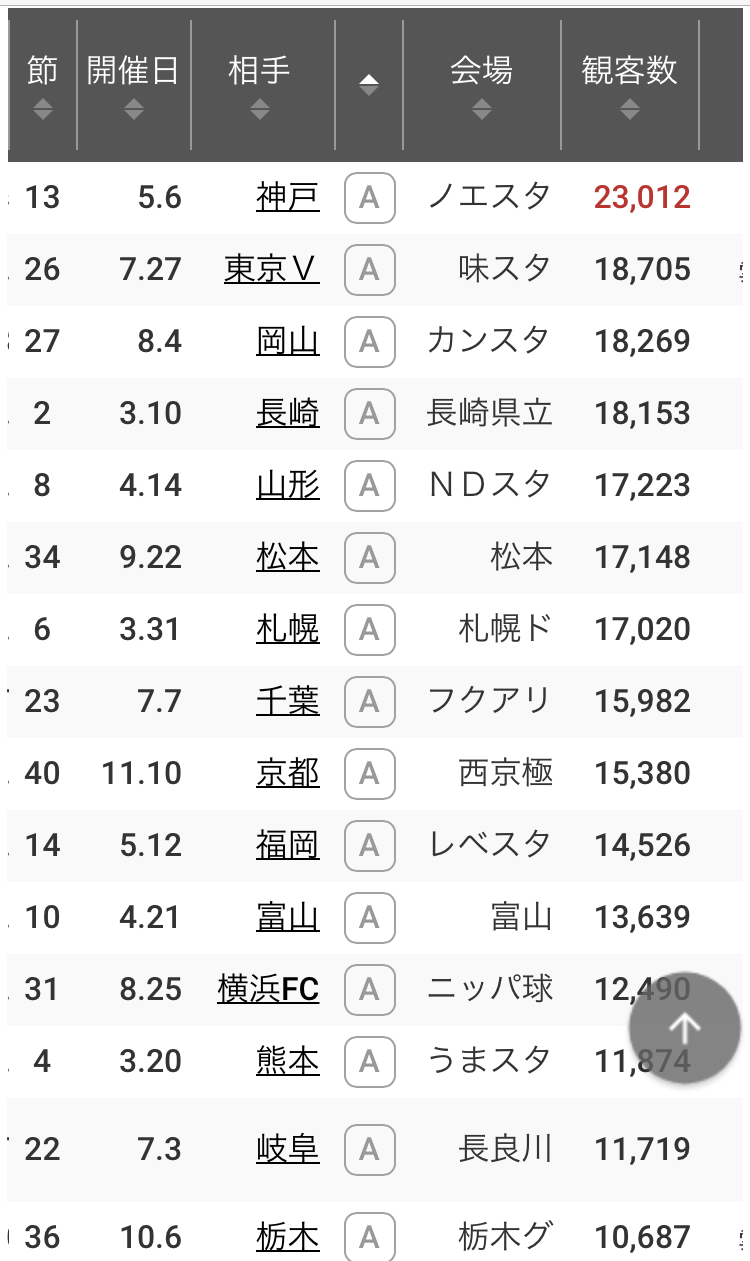Open the 山形 team link
This screenshot has width=750, height=1261.
tap(288, 485)
